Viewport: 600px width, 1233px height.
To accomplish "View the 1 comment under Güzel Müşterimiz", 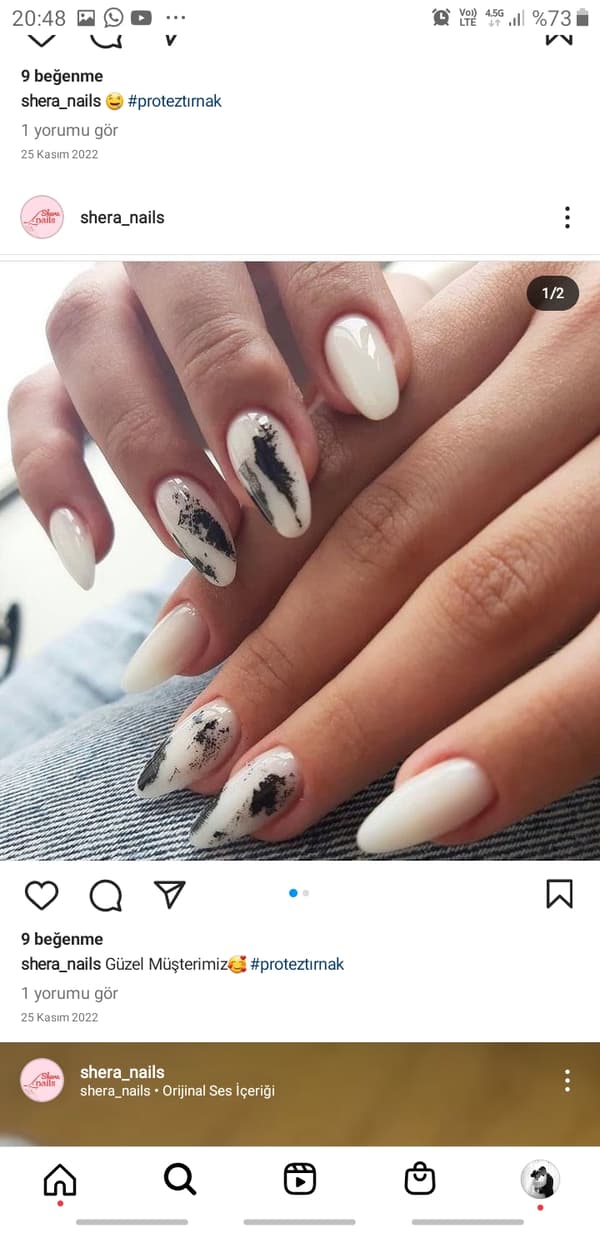I will click(70, 993).
